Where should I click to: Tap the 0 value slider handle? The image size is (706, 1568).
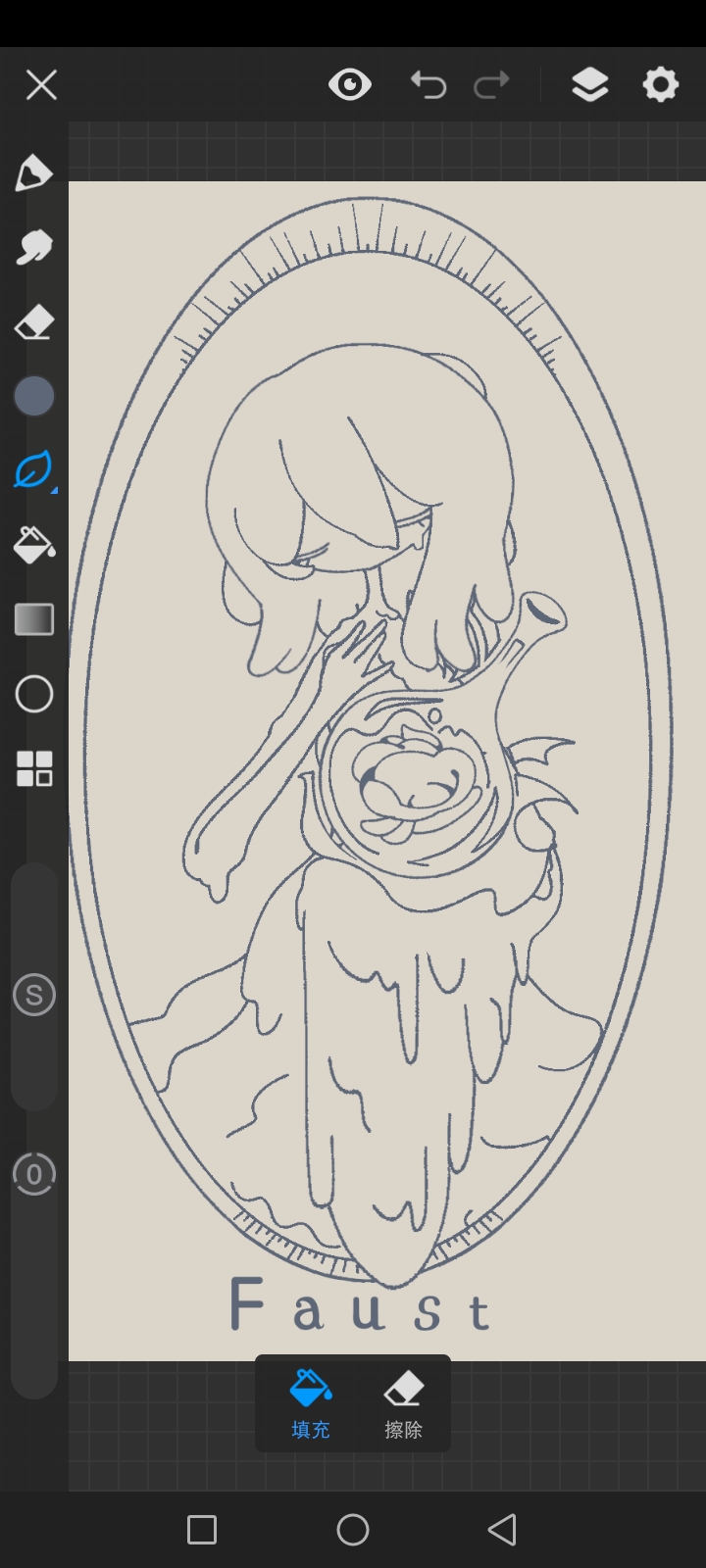click(x=33, y=1174)
